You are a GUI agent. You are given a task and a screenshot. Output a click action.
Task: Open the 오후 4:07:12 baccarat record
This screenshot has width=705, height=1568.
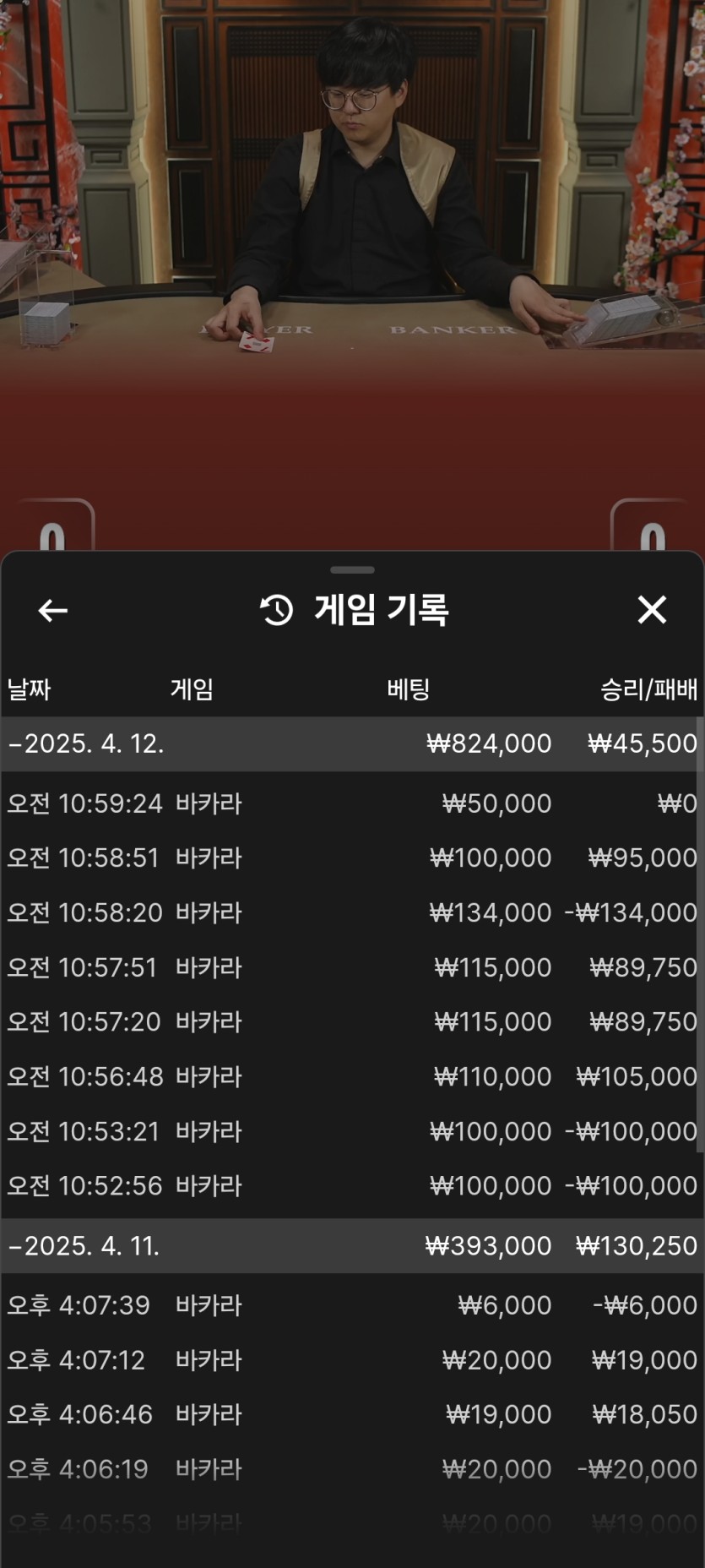click(x=351, y=1360)
